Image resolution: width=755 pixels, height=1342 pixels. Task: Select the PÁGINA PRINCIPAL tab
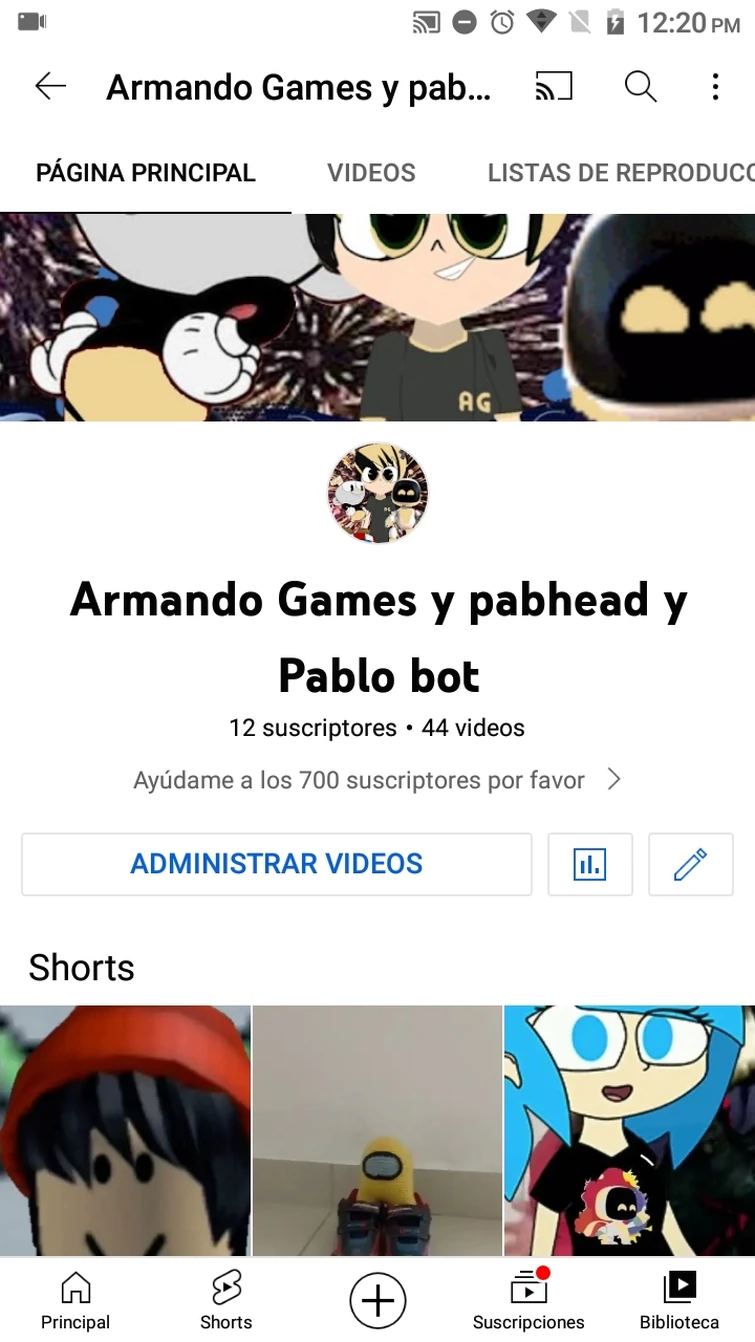[146, 173]
